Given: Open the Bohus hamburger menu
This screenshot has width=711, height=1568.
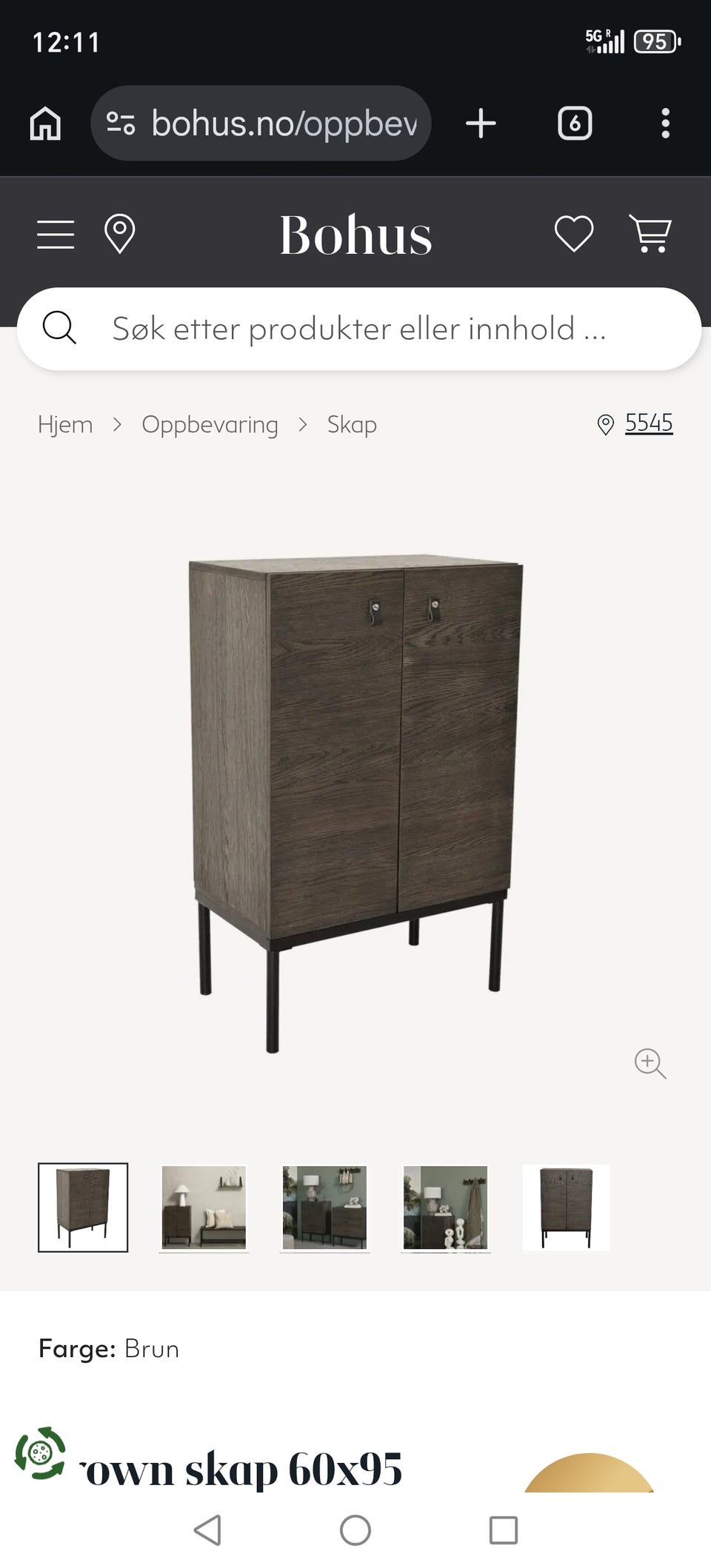Looking at the screenshot, I should click(56, 235).
